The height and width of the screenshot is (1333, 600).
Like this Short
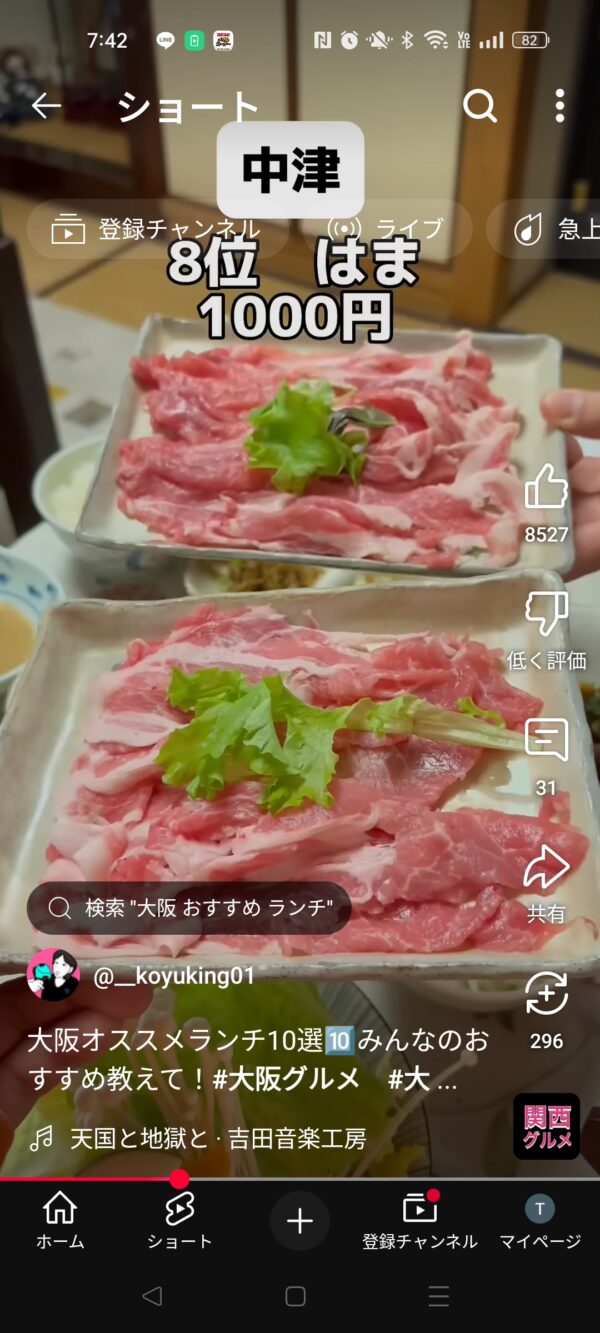pyautogui.click(x=546, y=487)
